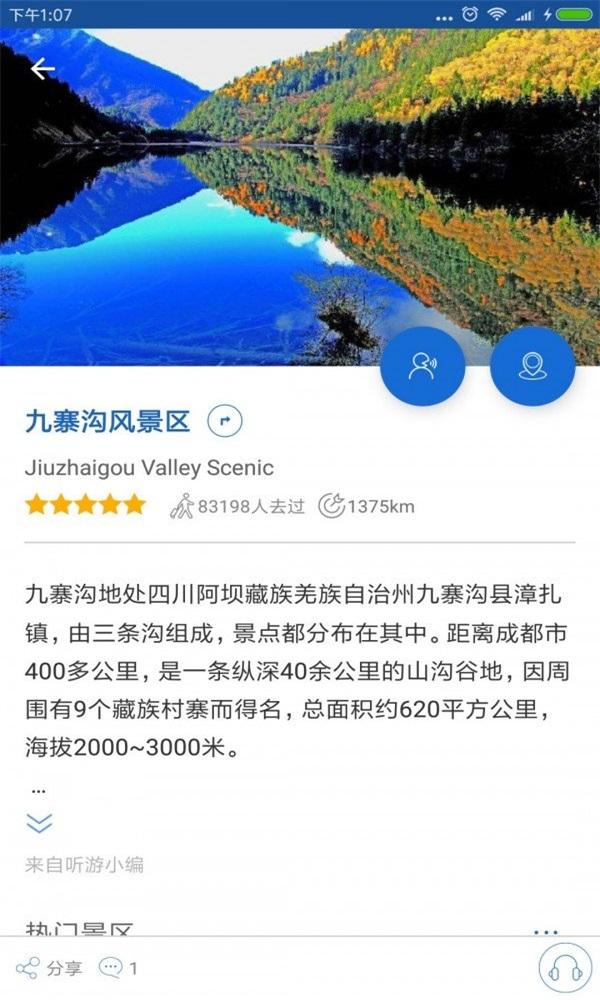Screen dimensions: 600x1000
Task: Start the audio guide headphone button
Action: point(566,968)
